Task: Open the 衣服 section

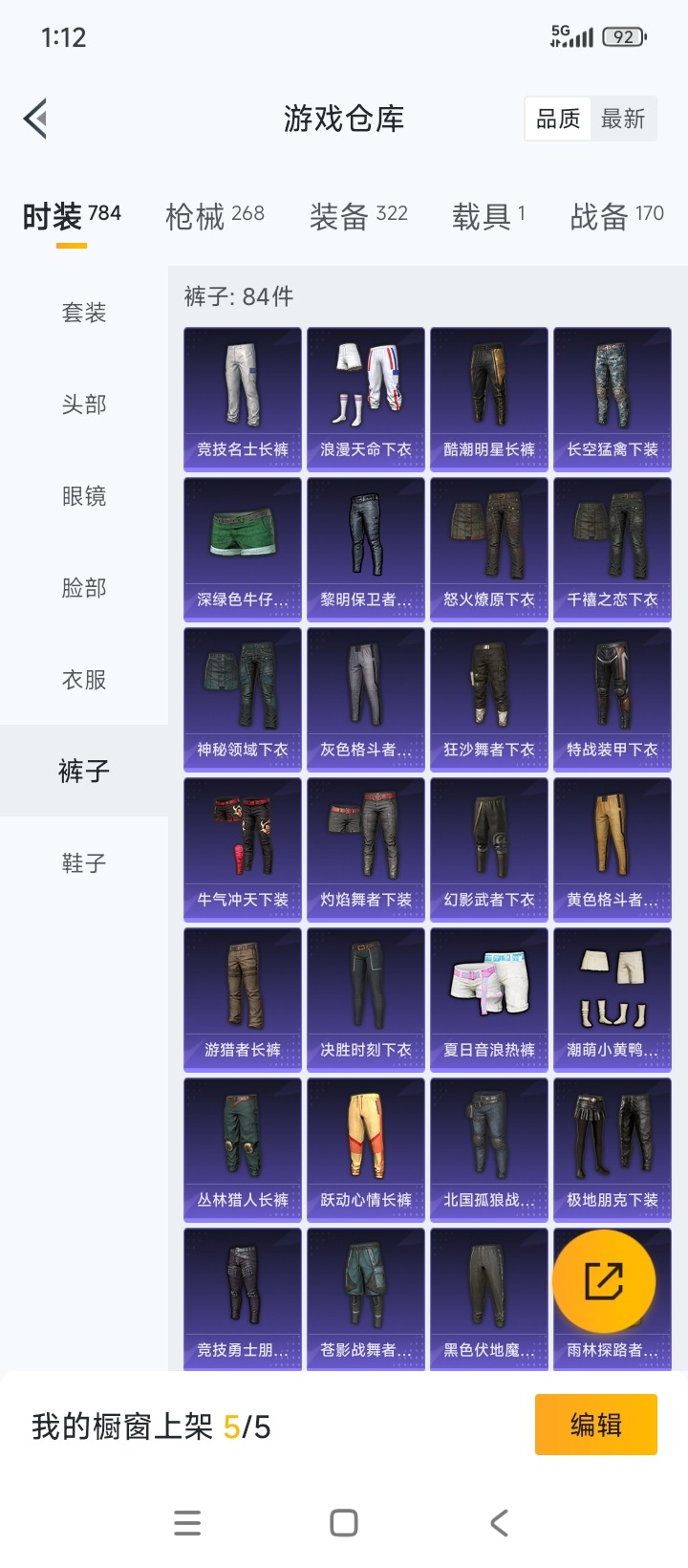Action: tap(81, 679)
